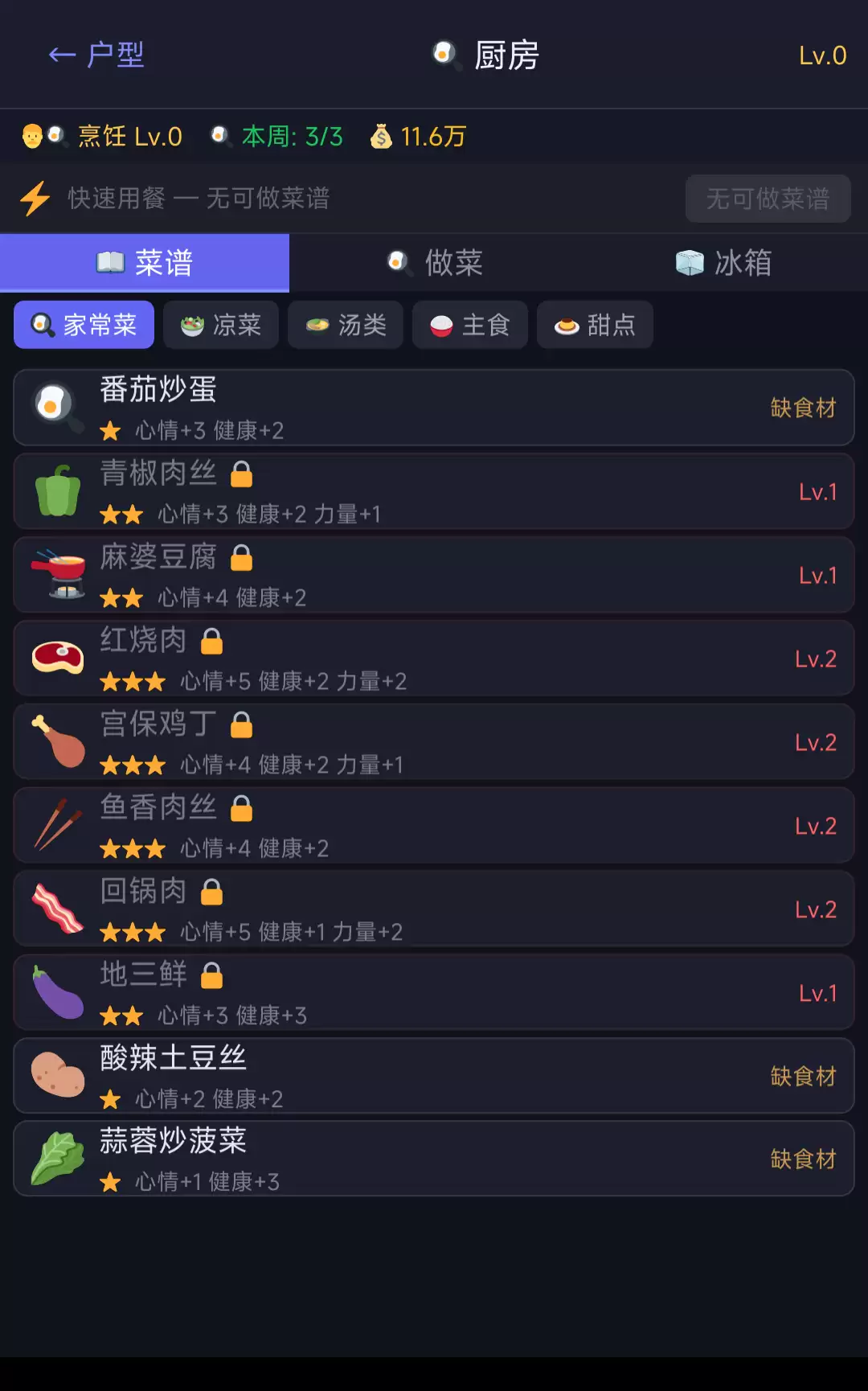Open the 番茄炒蛋 recipe
This screenshot has width=868, height=1391.
tap(434, 408)
